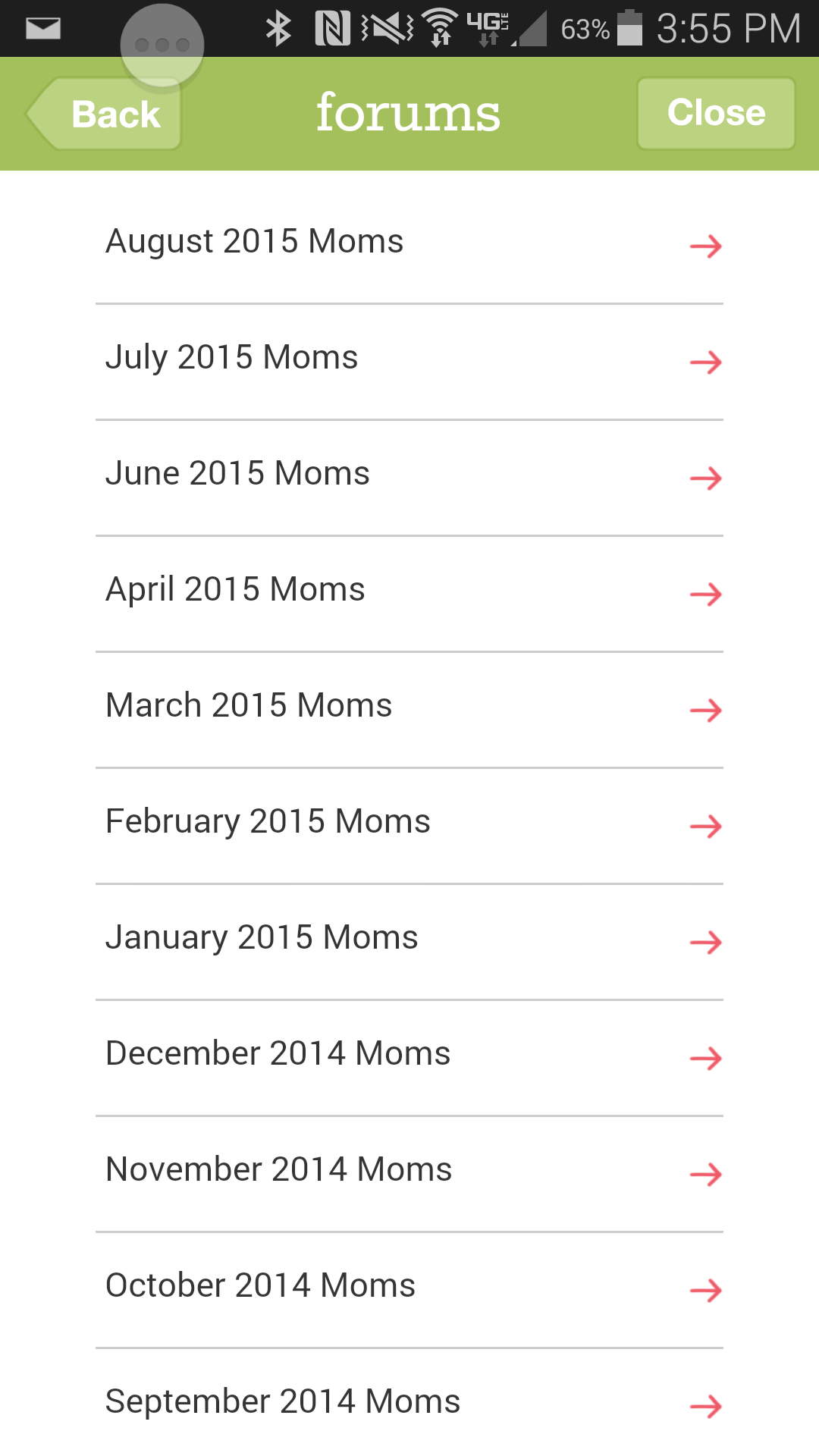Tap the April 2015 Moms row
The width and height of the screenshot is (819, 1456).
pyautogui.click(x=409, y=591)
